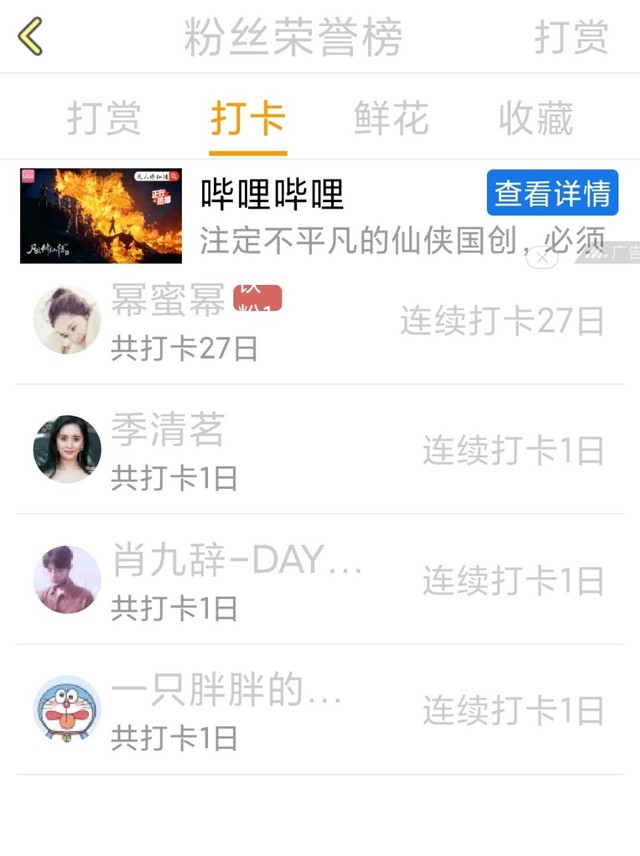Image resolution: width=640 pixels, height=856 pixels.
Task: Select the 打卡 tab
Action: tap(248, 118)
